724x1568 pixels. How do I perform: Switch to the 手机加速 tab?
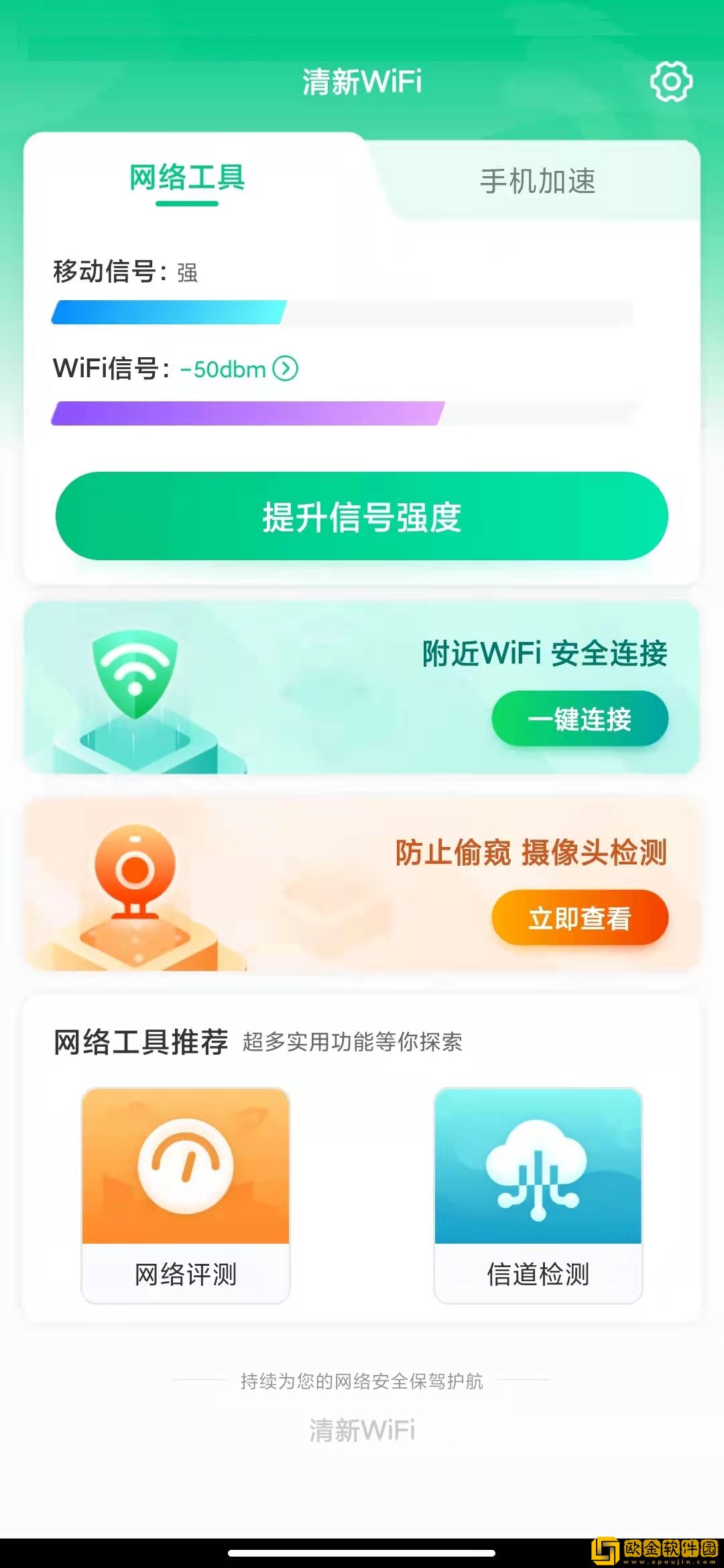pos(537,180)
